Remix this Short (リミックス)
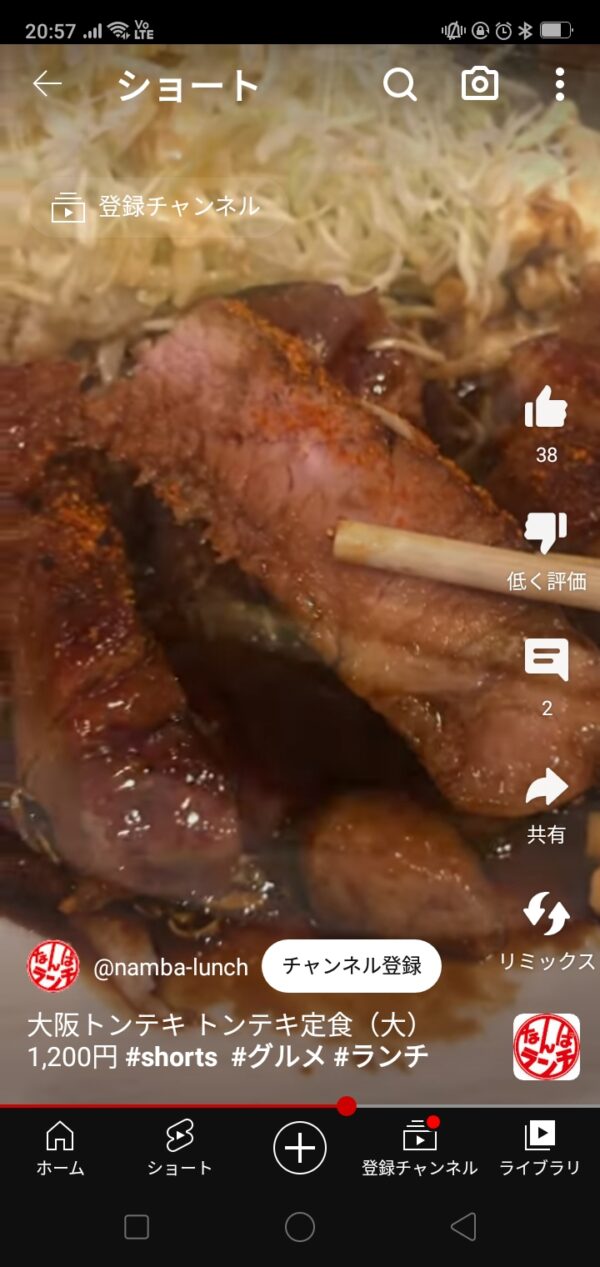This screenshot has height=1267, width=600. pyautogui.click(x=546, y=915)
